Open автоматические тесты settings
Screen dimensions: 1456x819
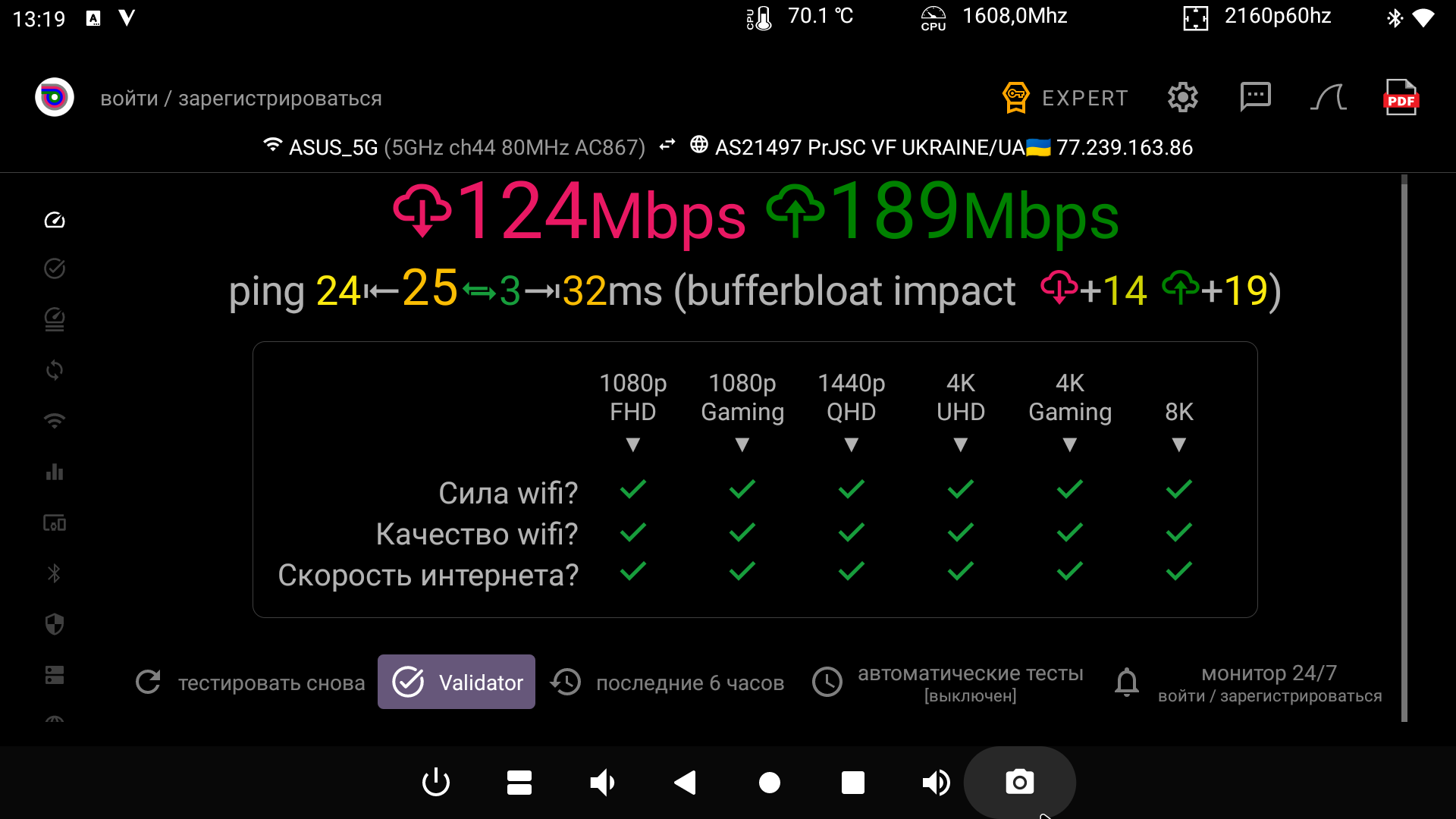(948, 682)
